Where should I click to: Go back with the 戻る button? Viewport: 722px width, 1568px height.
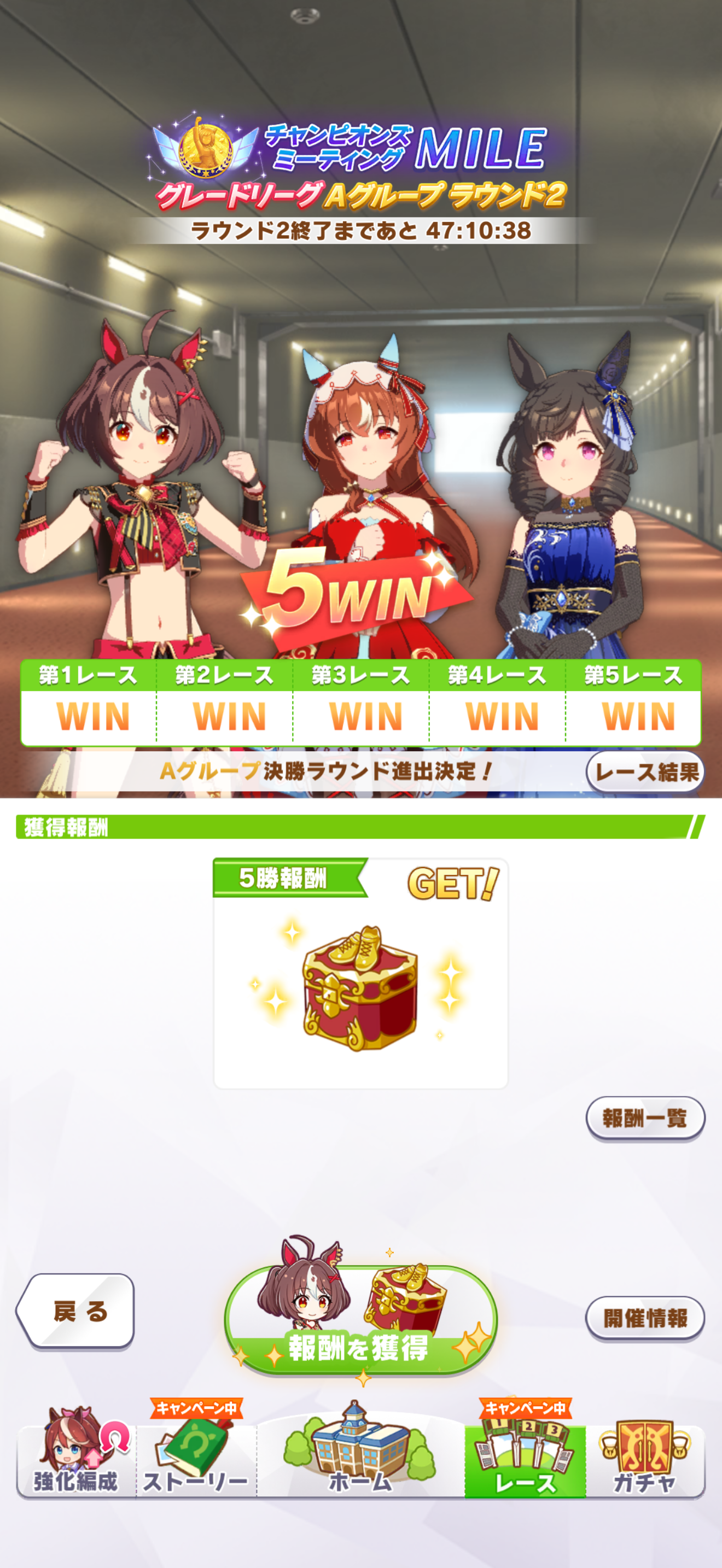[76, 1311]
